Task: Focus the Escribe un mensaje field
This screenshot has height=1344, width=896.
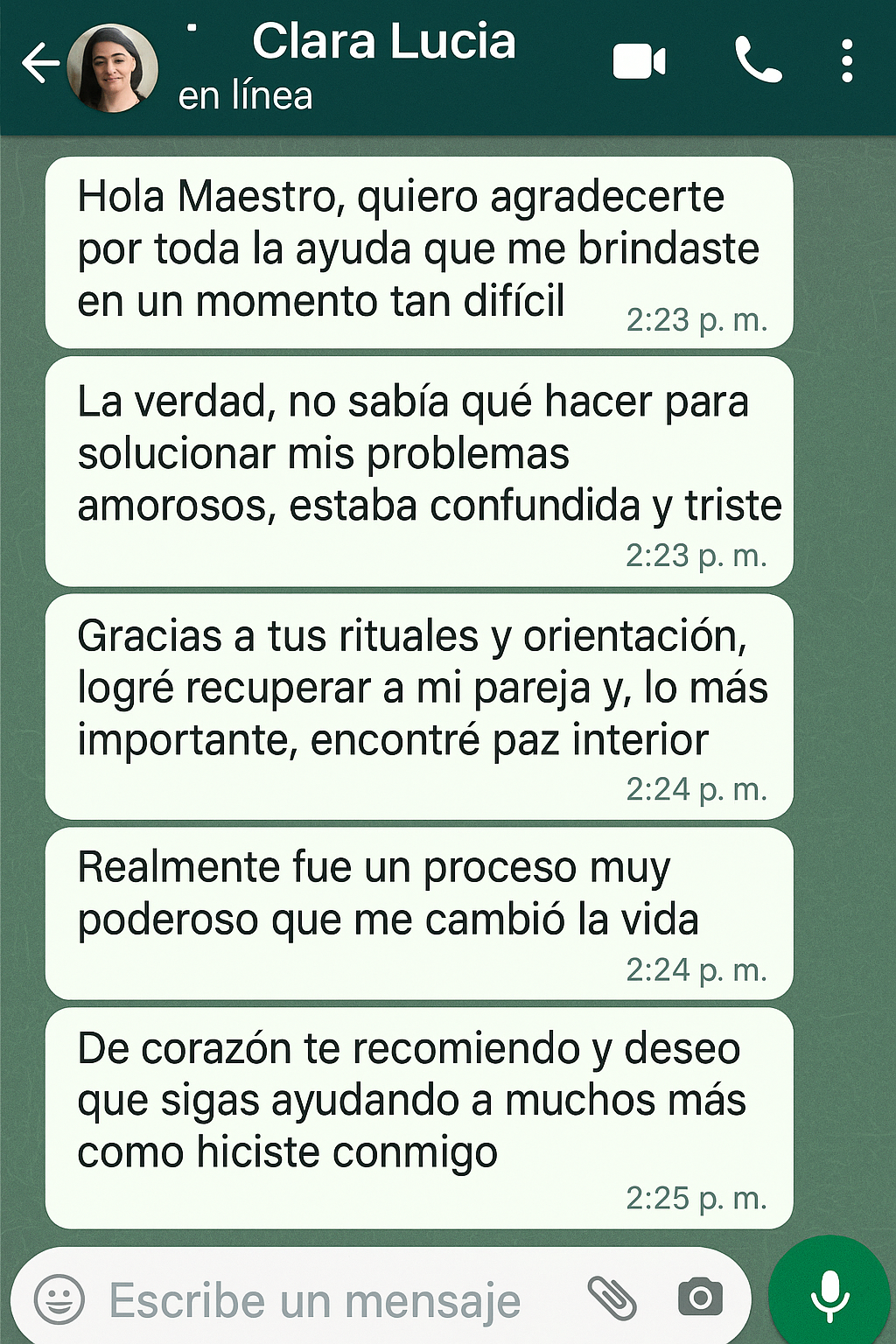Action: (315, 1300)
